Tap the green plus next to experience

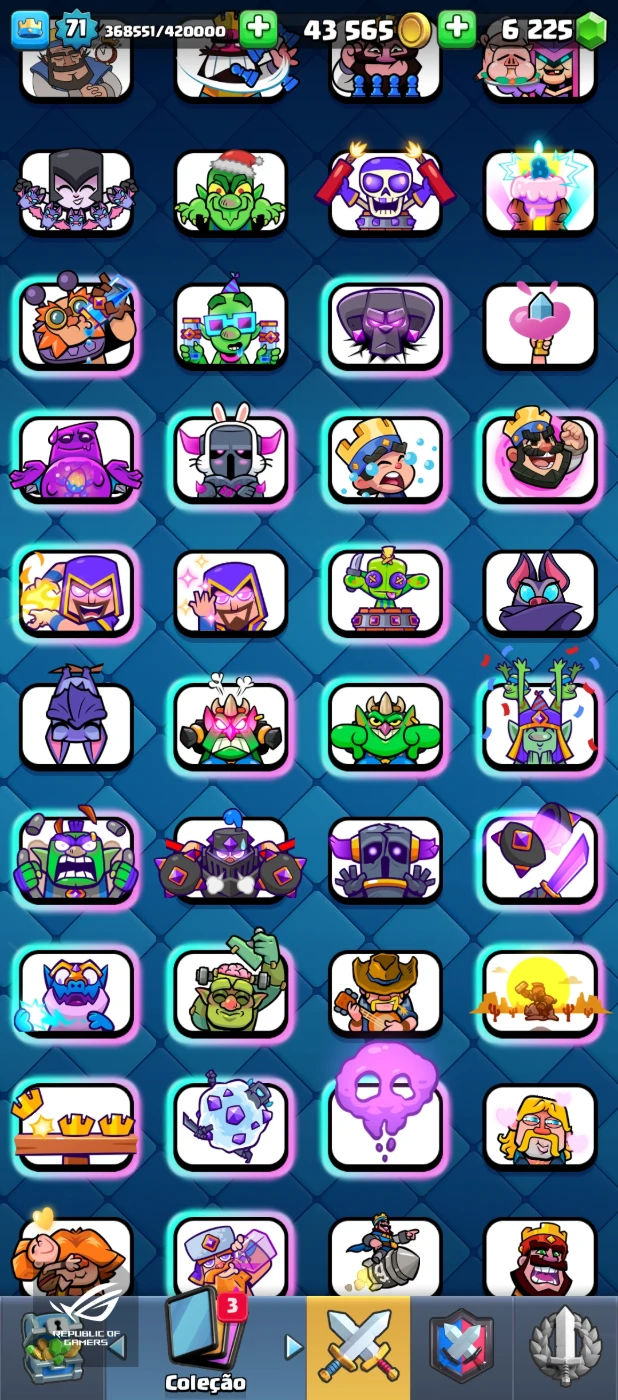(258, 29)
